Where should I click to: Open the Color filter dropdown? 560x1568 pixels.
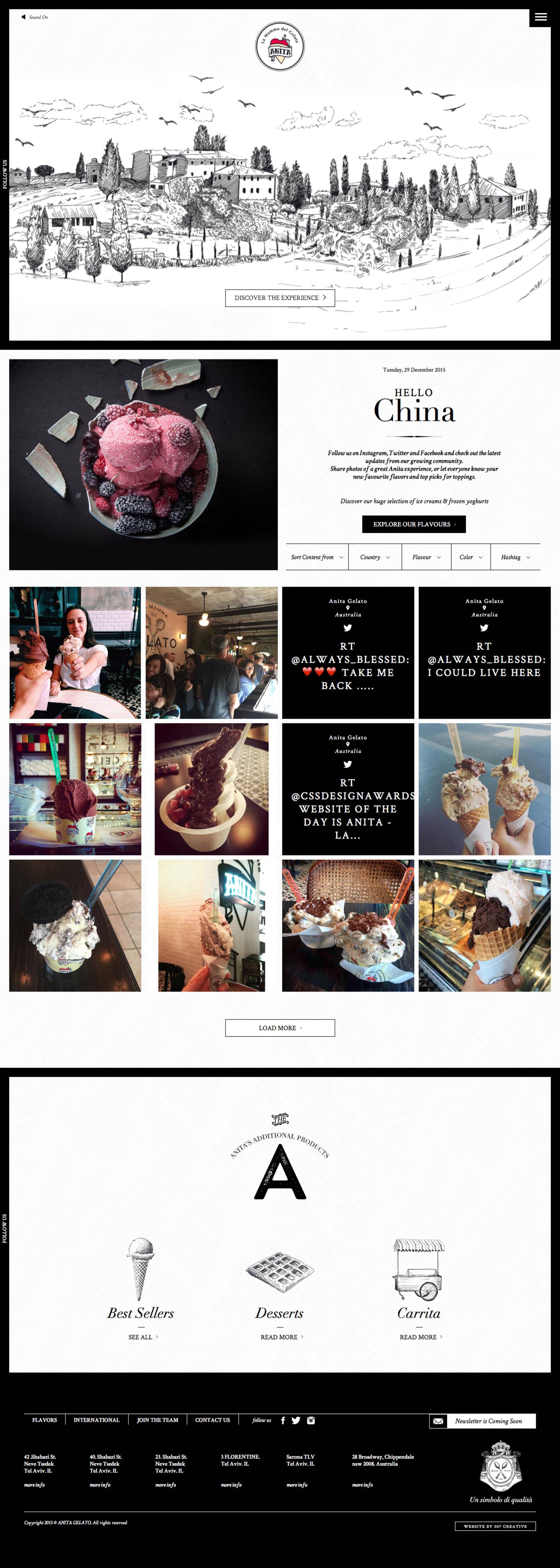[x=470, y=557]
